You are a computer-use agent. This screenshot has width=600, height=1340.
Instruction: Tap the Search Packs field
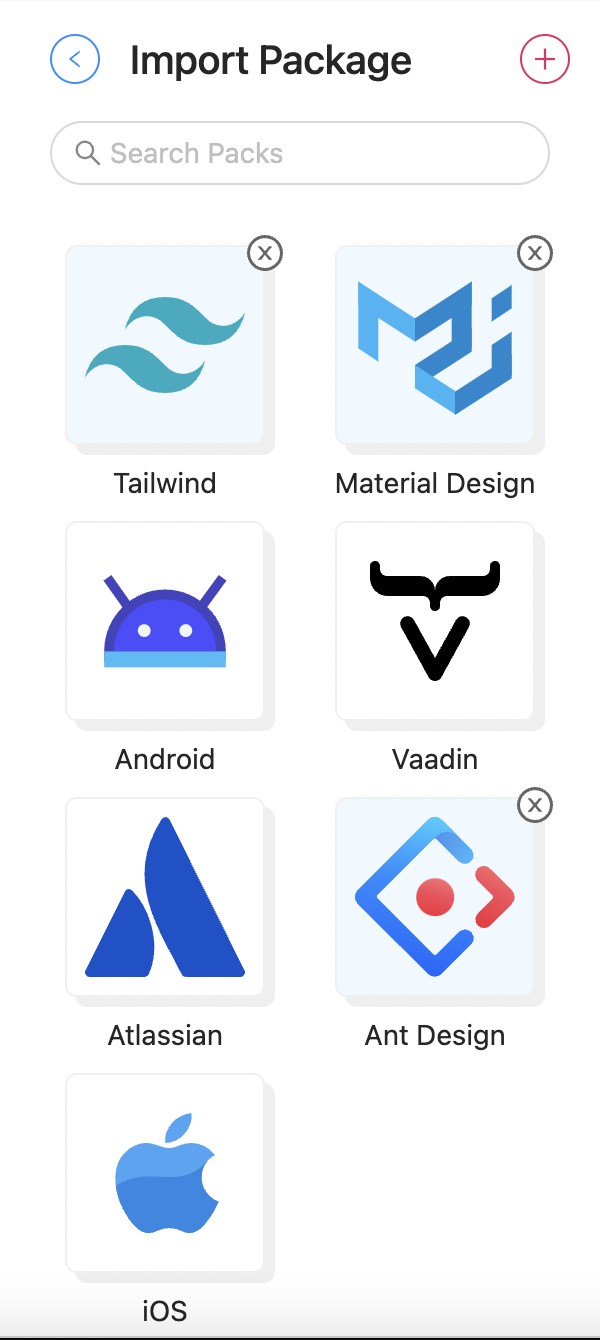pos(300,153)
